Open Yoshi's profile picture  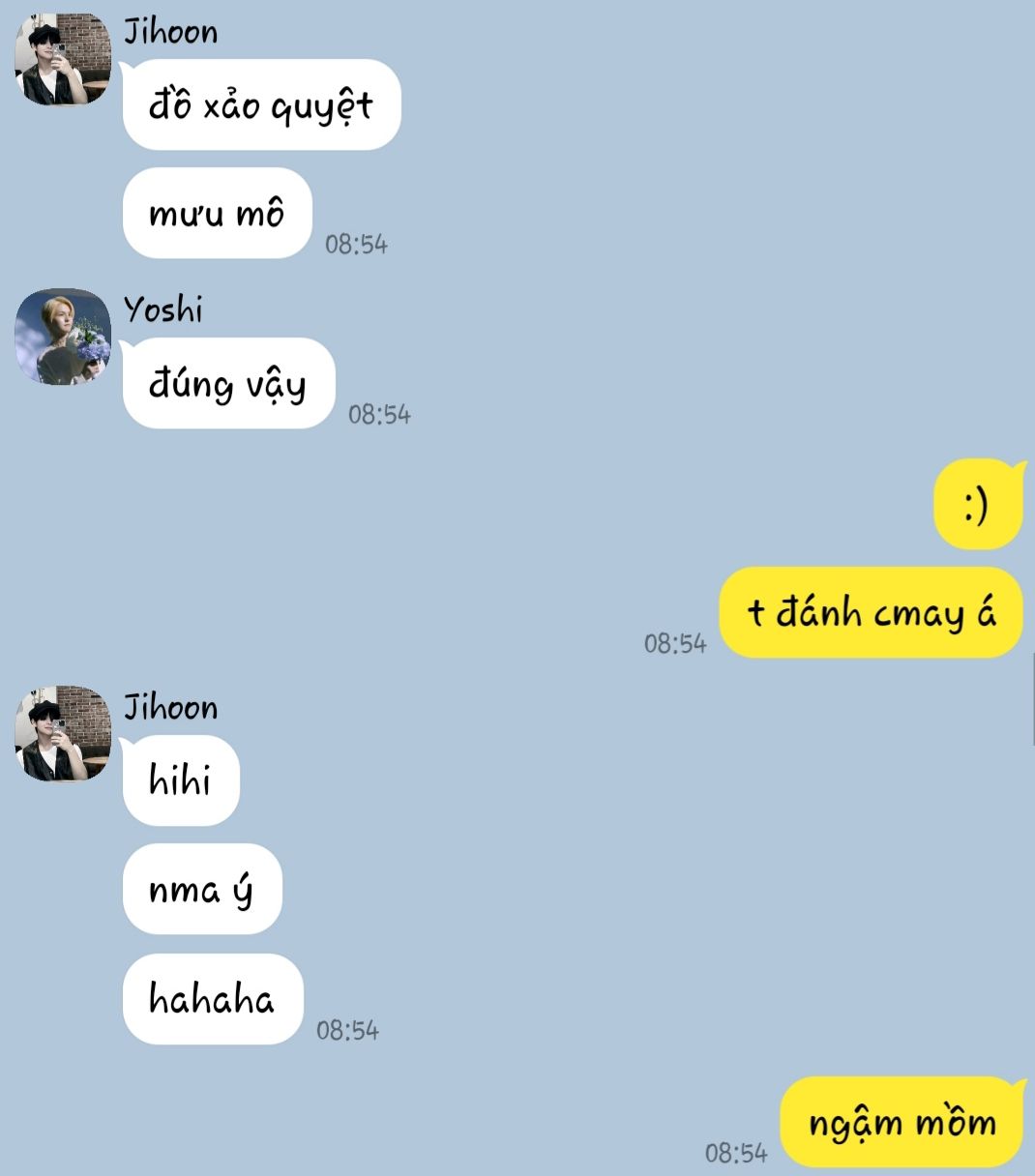point(63,337)
